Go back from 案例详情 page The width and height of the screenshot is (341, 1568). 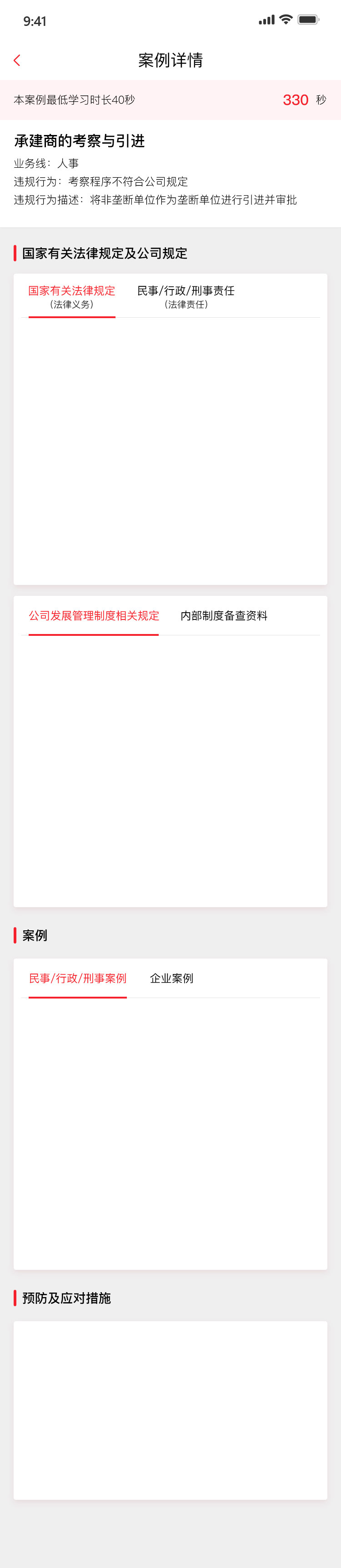tap(17, 60)
